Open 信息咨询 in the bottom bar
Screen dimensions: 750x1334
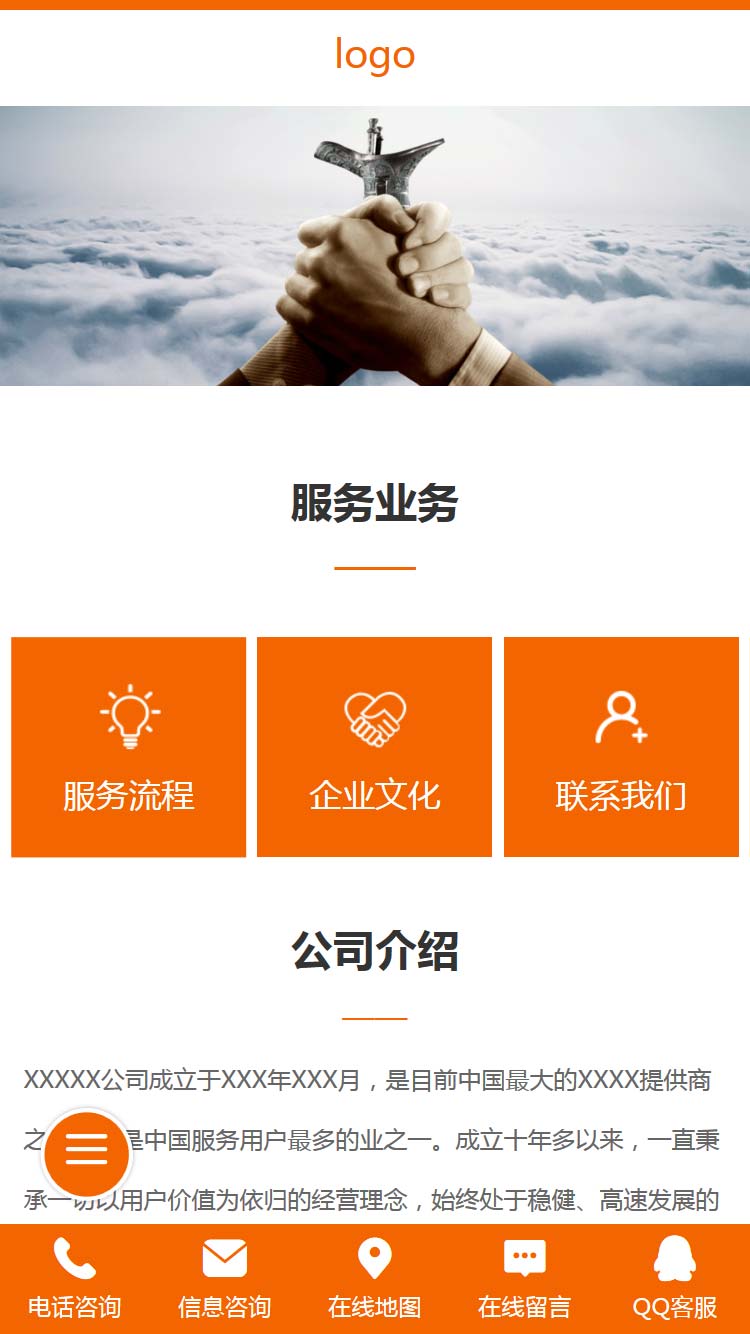[225, 1279]
